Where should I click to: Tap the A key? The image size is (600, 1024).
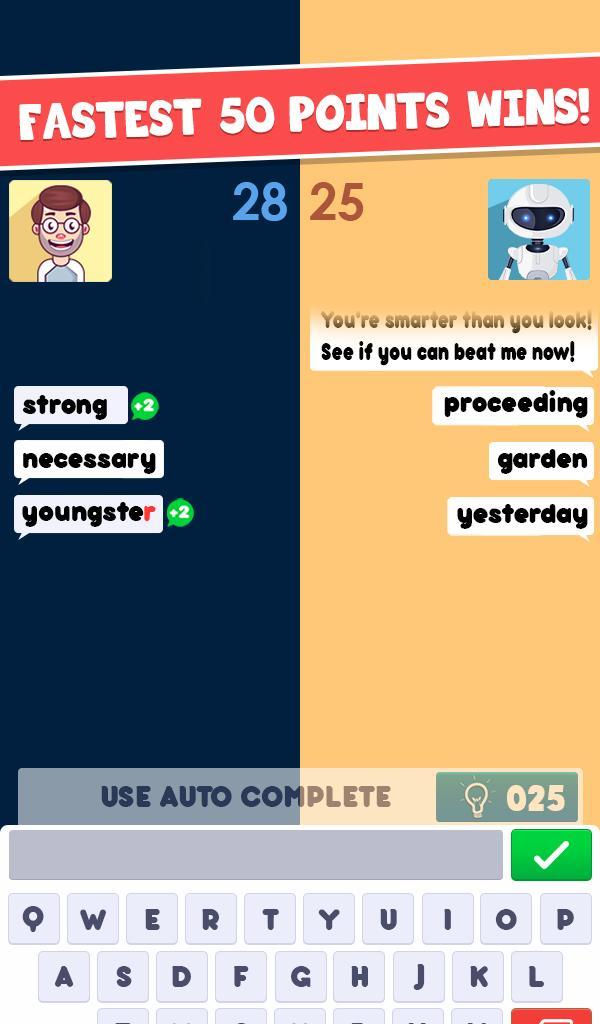pos(64,977)
